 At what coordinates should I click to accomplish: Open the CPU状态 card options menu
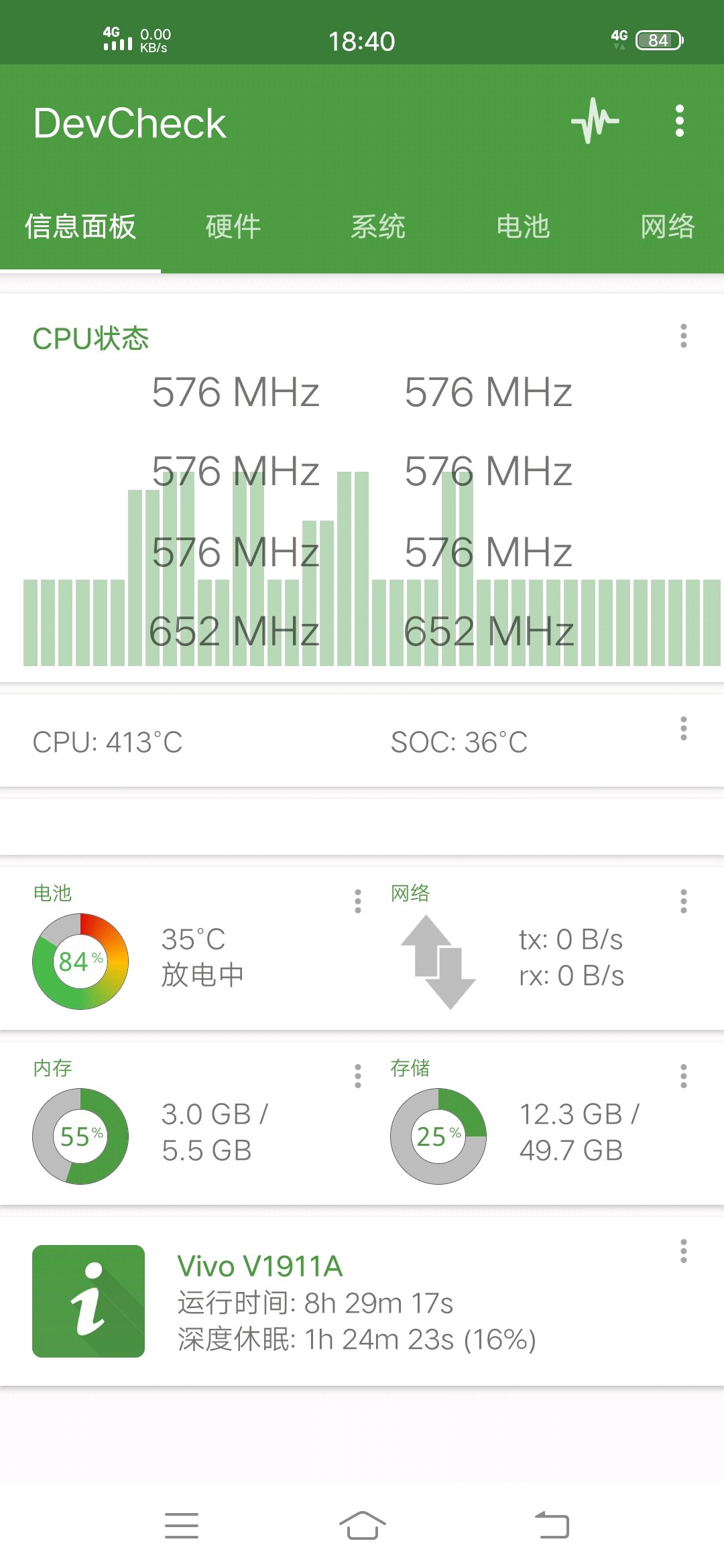click(683, 336)
